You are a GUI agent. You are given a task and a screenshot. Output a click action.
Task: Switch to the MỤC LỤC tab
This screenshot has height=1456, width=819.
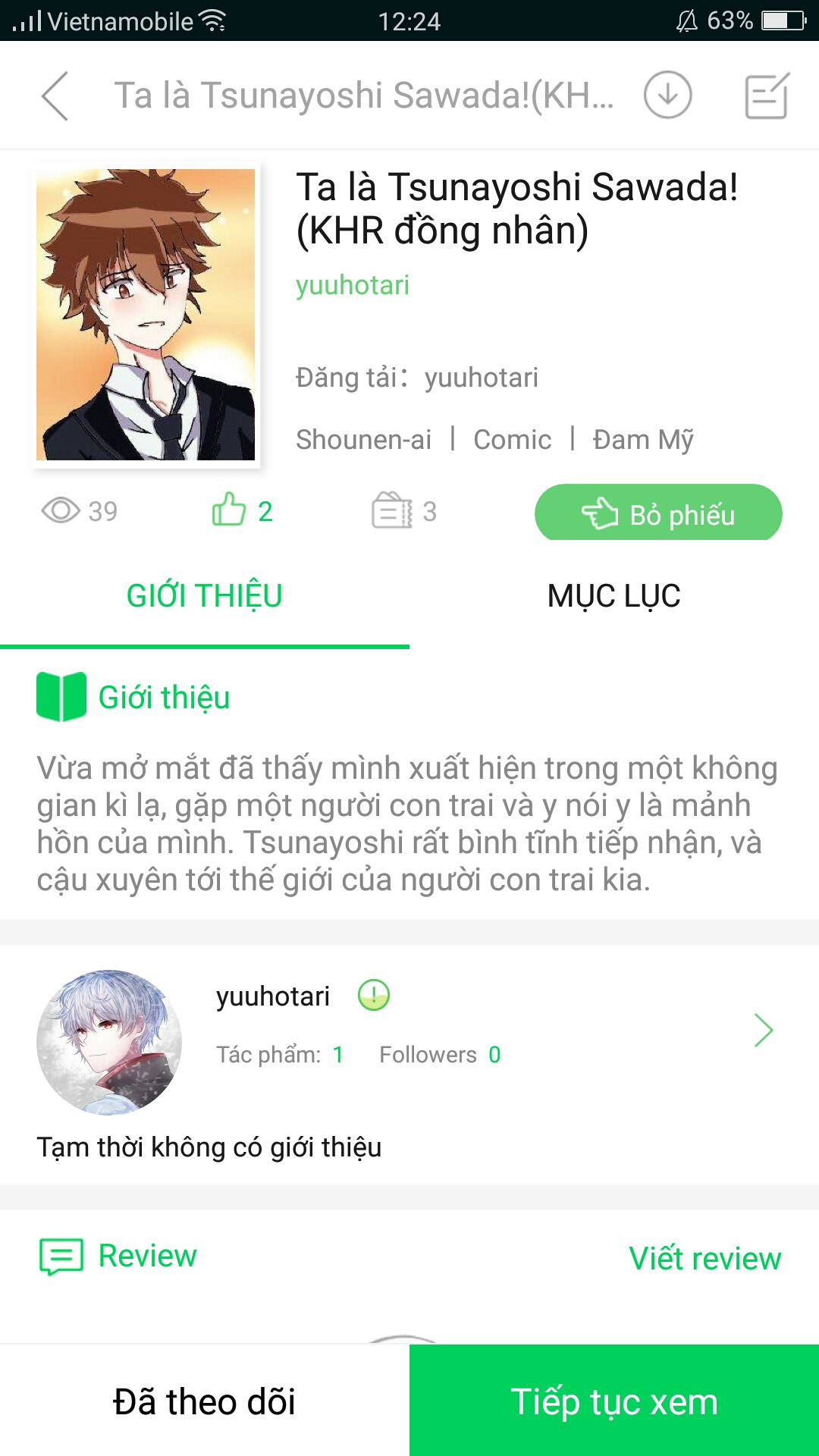click(x=614, y=596)
